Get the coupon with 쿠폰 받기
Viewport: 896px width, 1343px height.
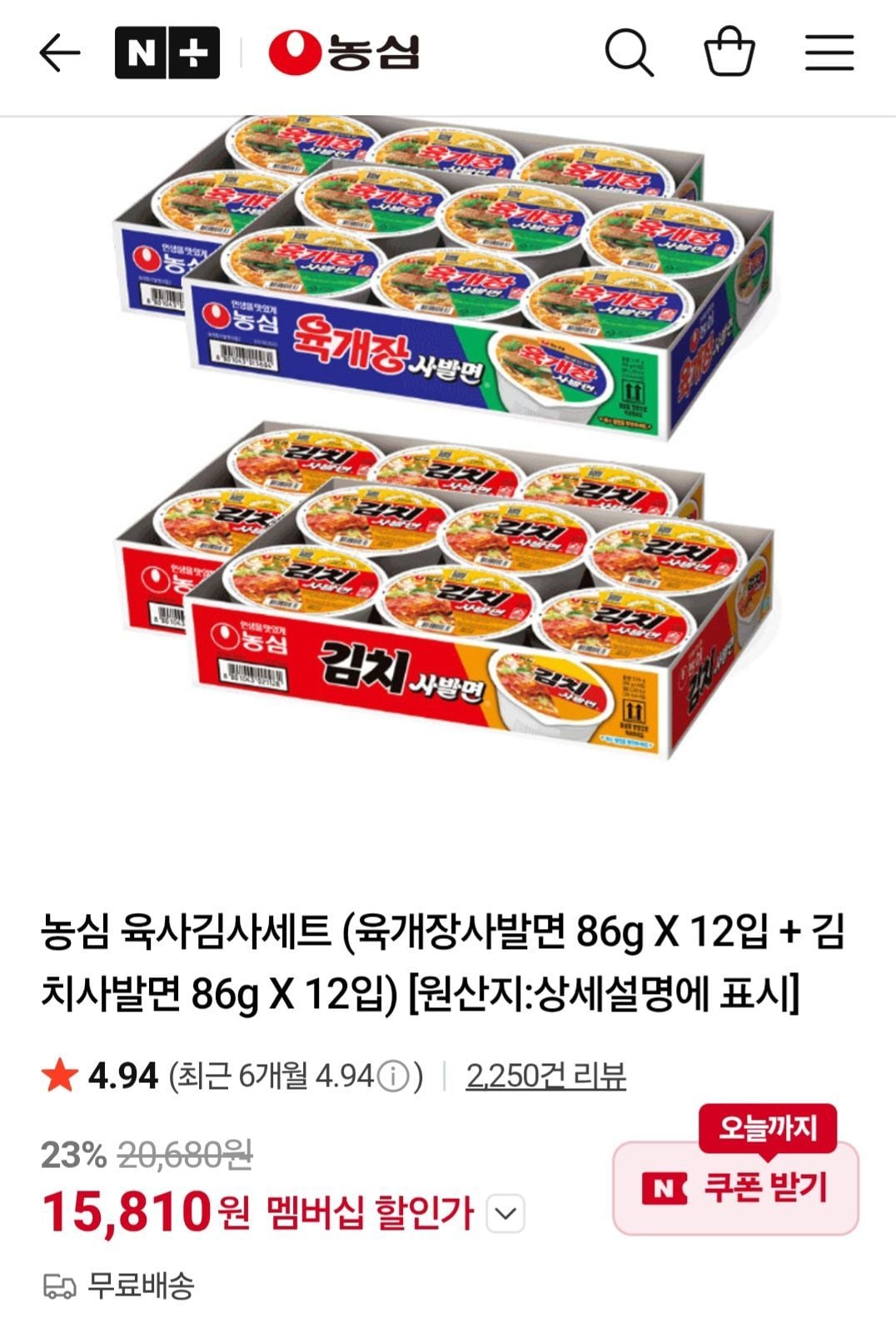(735, 1186)
